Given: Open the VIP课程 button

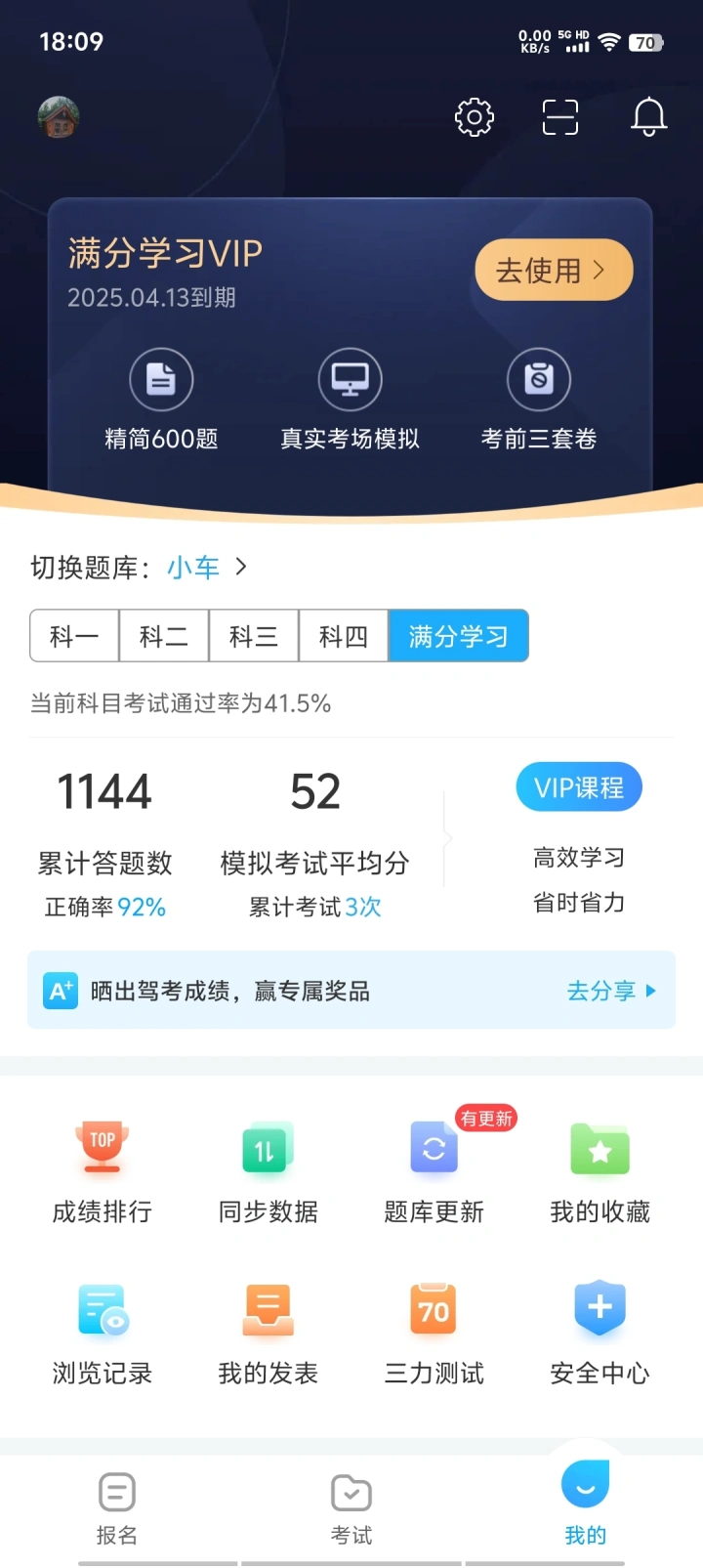Looking at the screenshot, I should tap(579, 787).
